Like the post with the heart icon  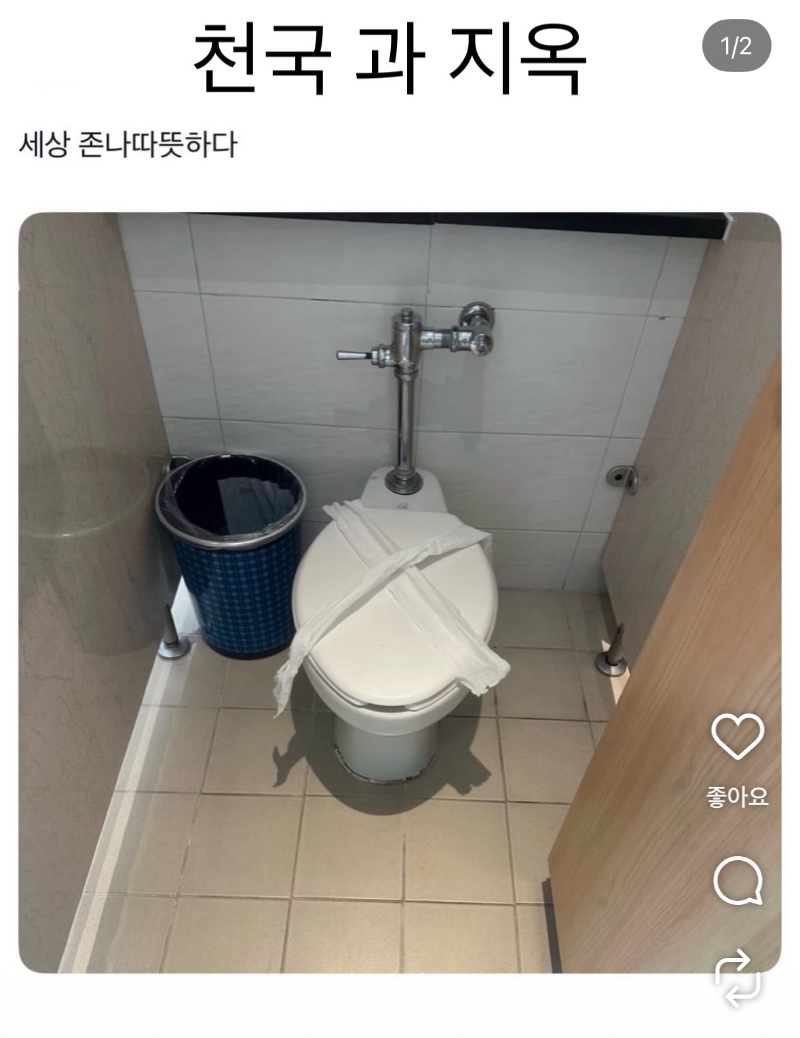click(737, 736)
